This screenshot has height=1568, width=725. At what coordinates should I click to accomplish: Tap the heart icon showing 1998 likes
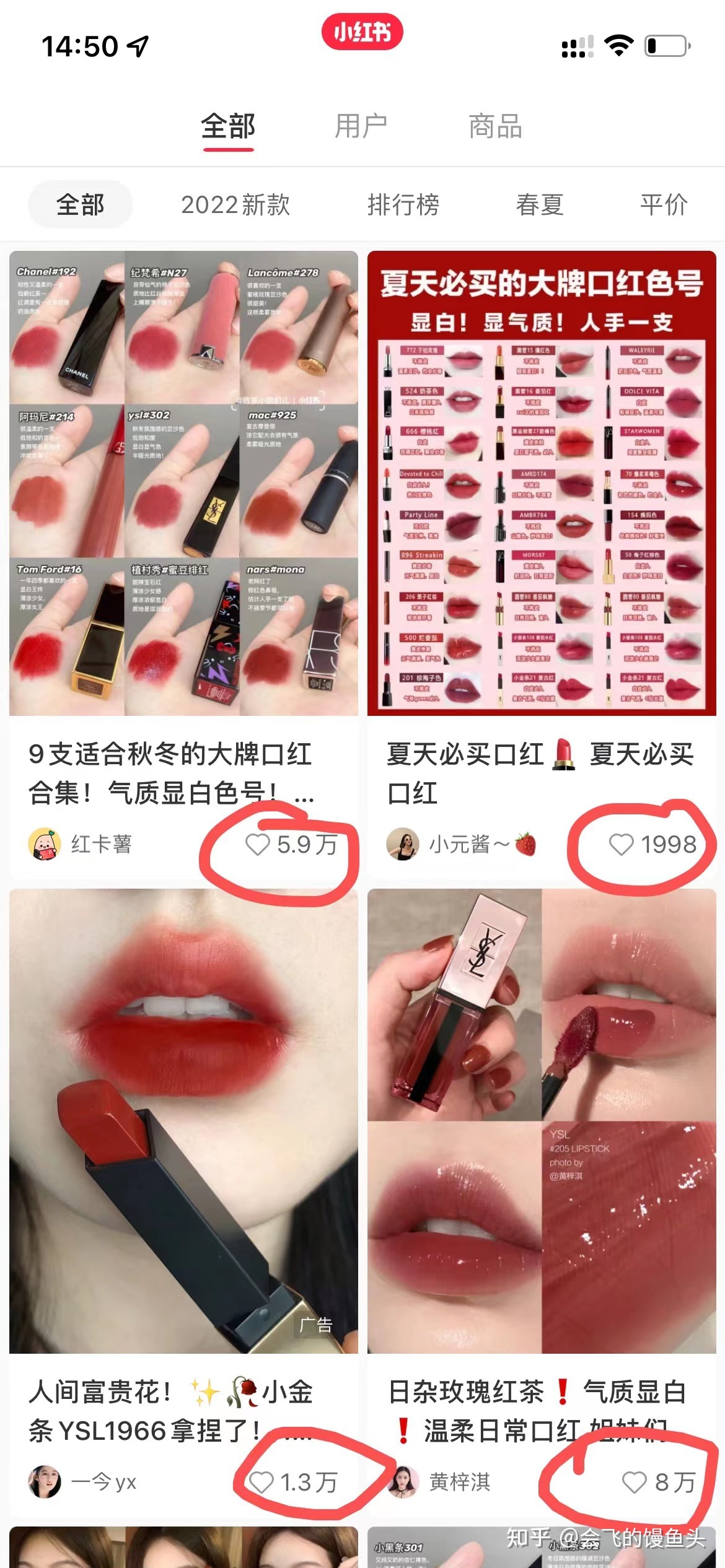(624, 843)
